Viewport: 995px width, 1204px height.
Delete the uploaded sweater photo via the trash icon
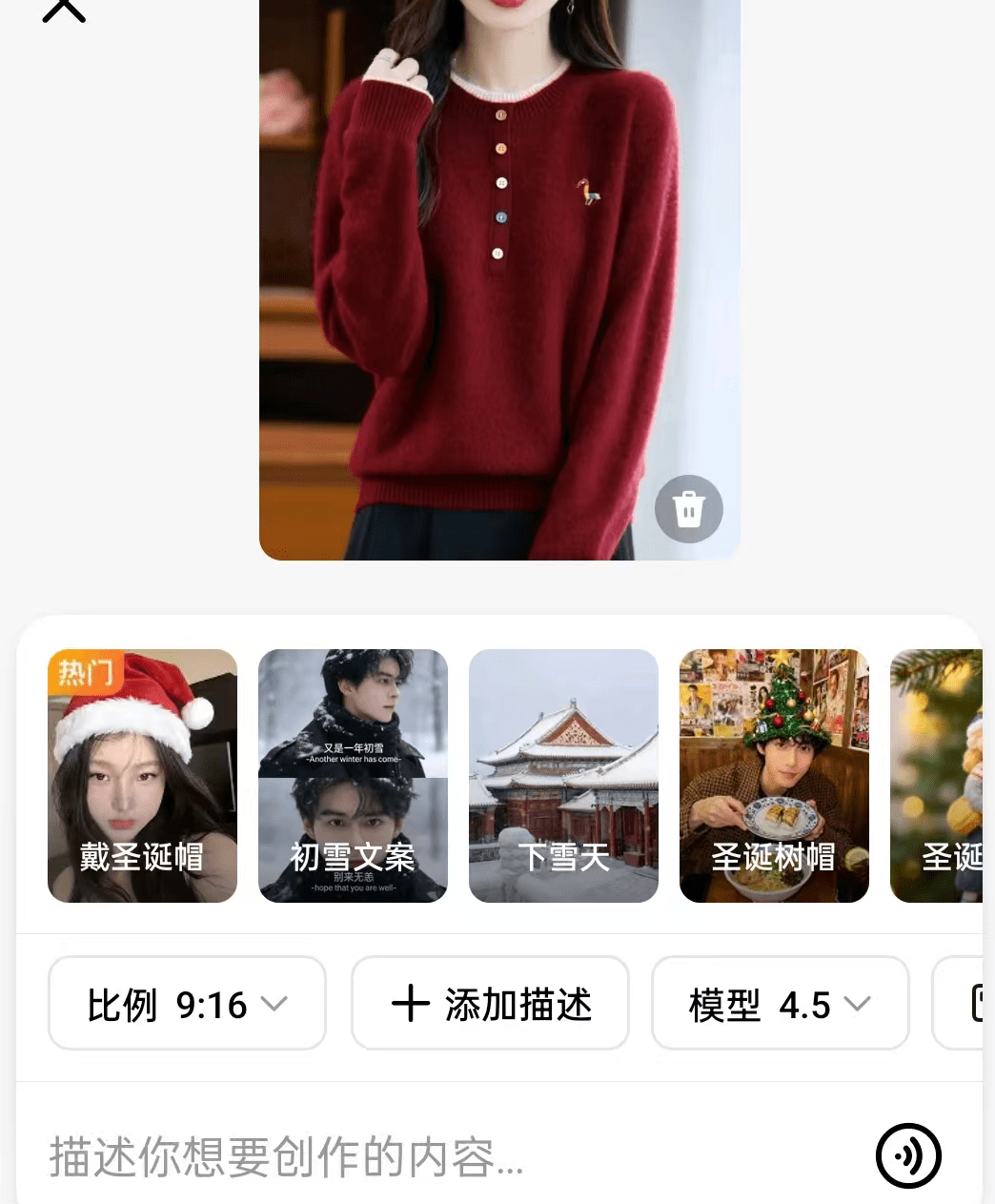688,509
